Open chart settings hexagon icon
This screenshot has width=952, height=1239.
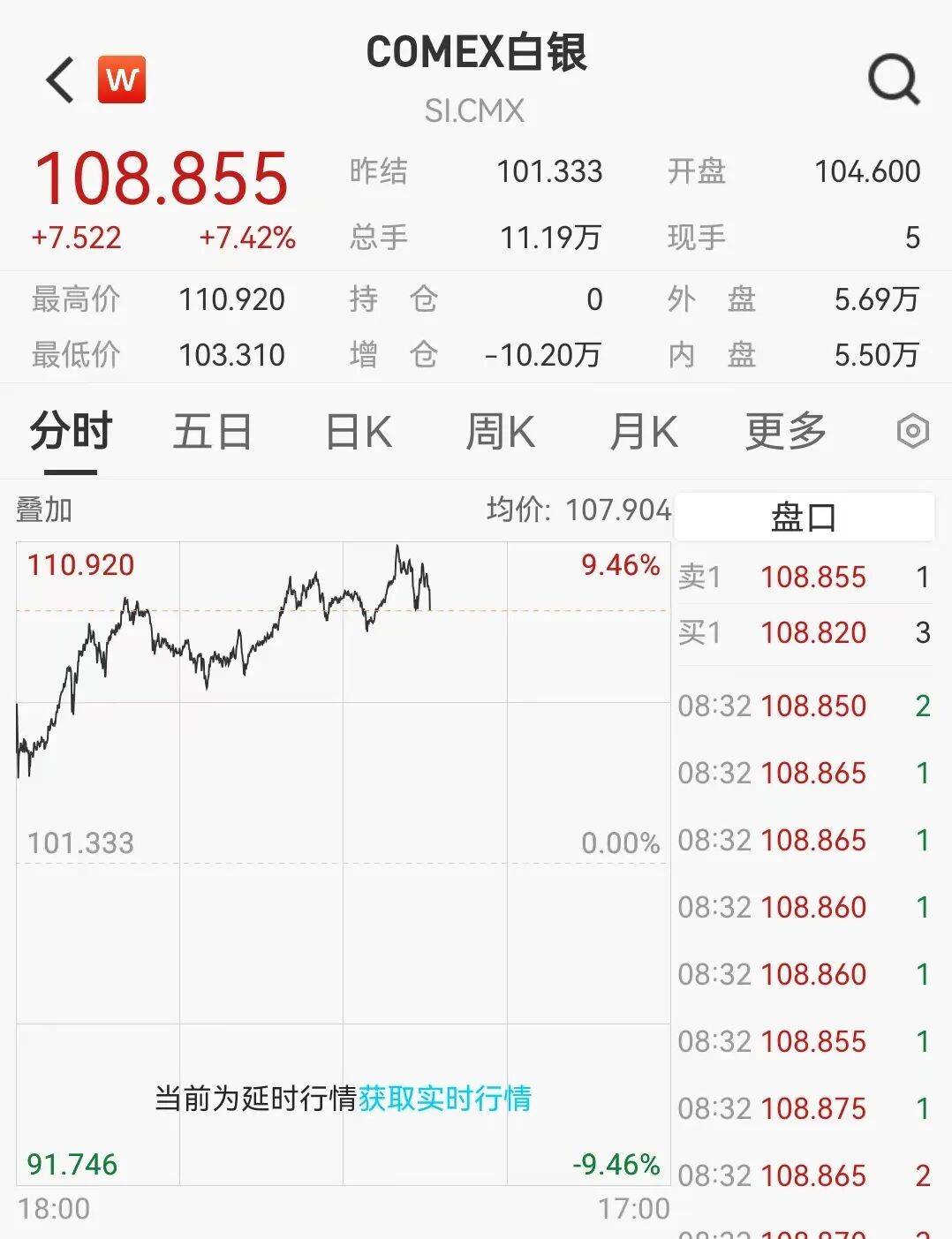[x=912, y=432]
